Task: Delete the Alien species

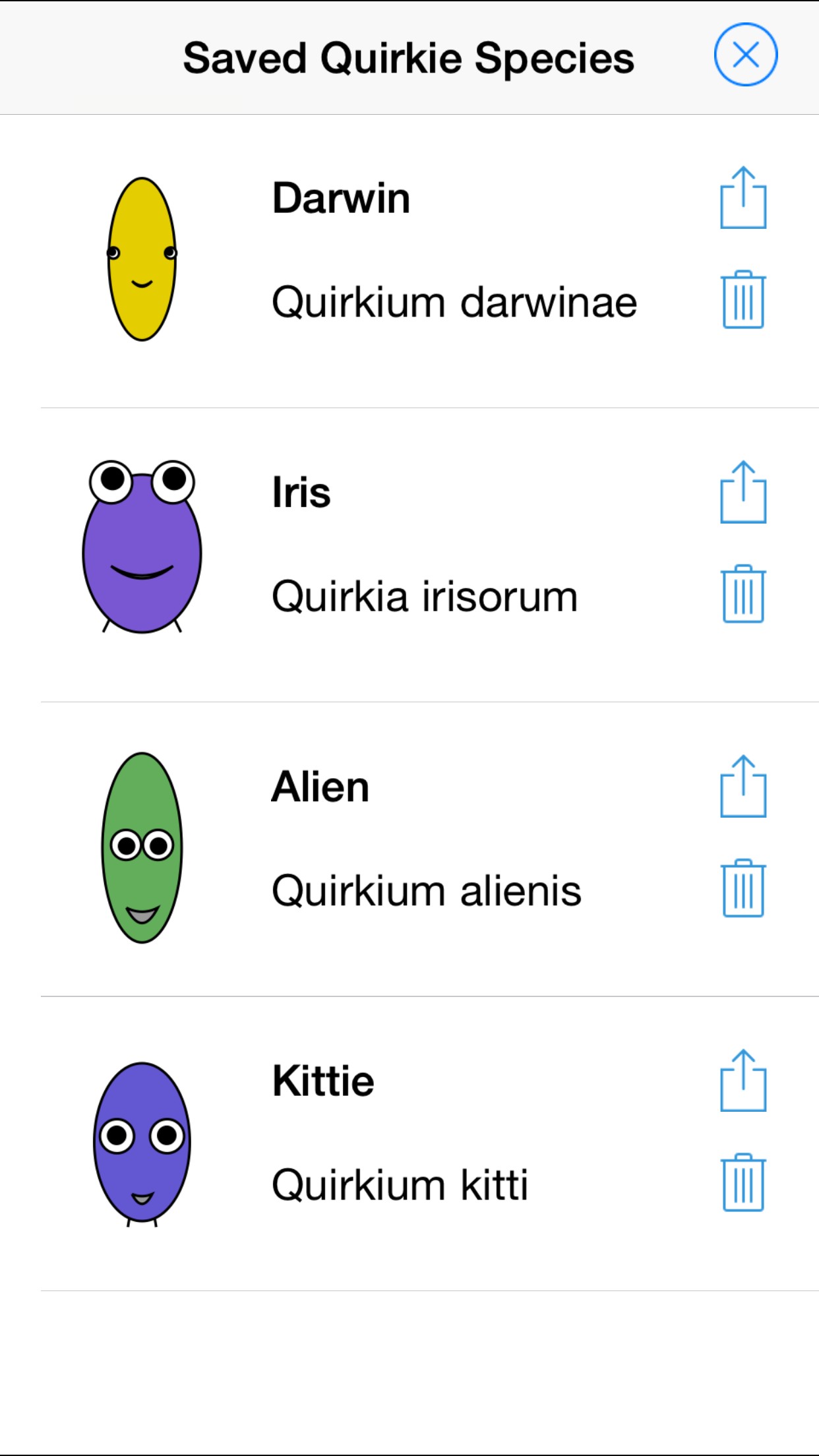Action: coord(743,889)
